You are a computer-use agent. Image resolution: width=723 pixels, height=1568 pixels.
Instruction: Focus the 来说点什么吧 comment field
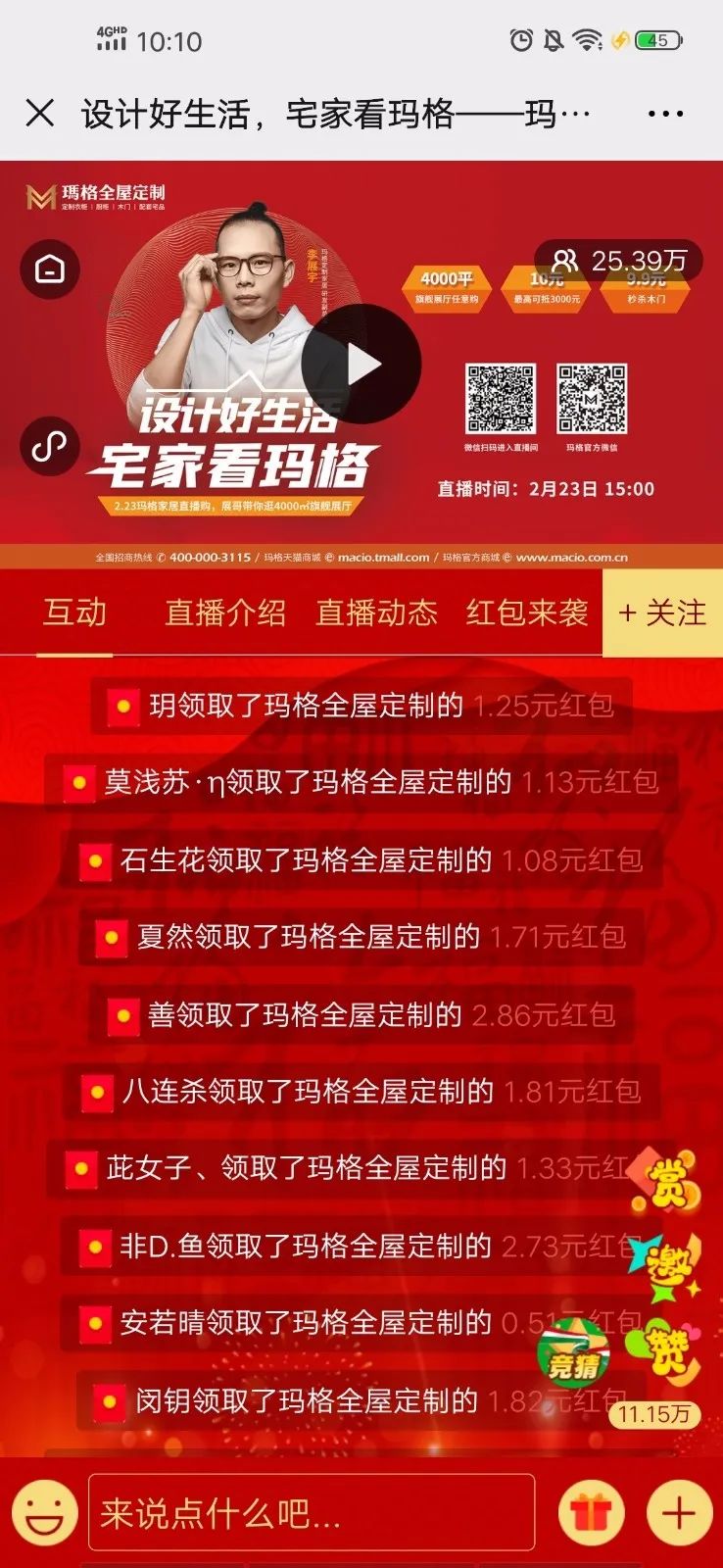[x=312, y=1512]
